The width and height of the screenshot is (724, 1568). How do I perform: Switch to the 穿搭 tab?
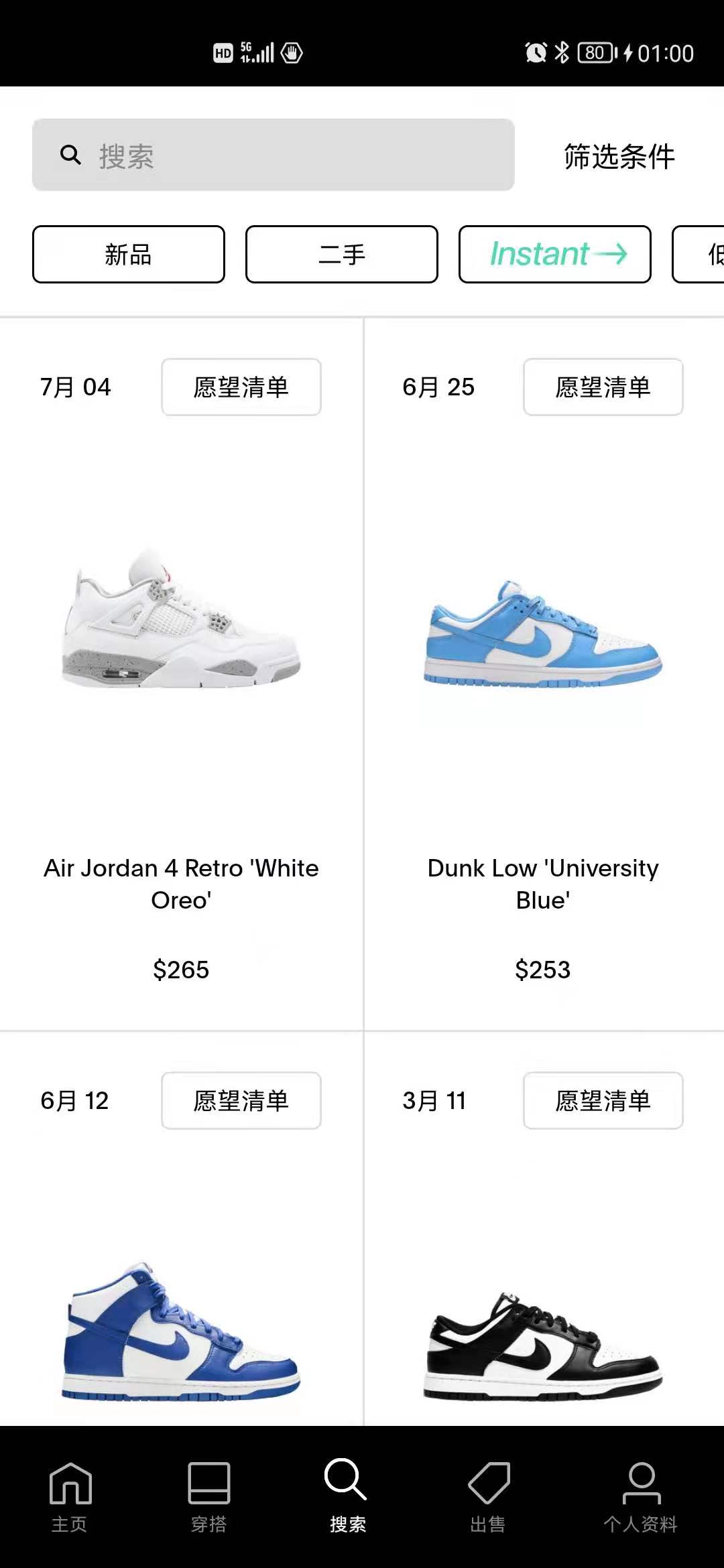pos(208,1493)
